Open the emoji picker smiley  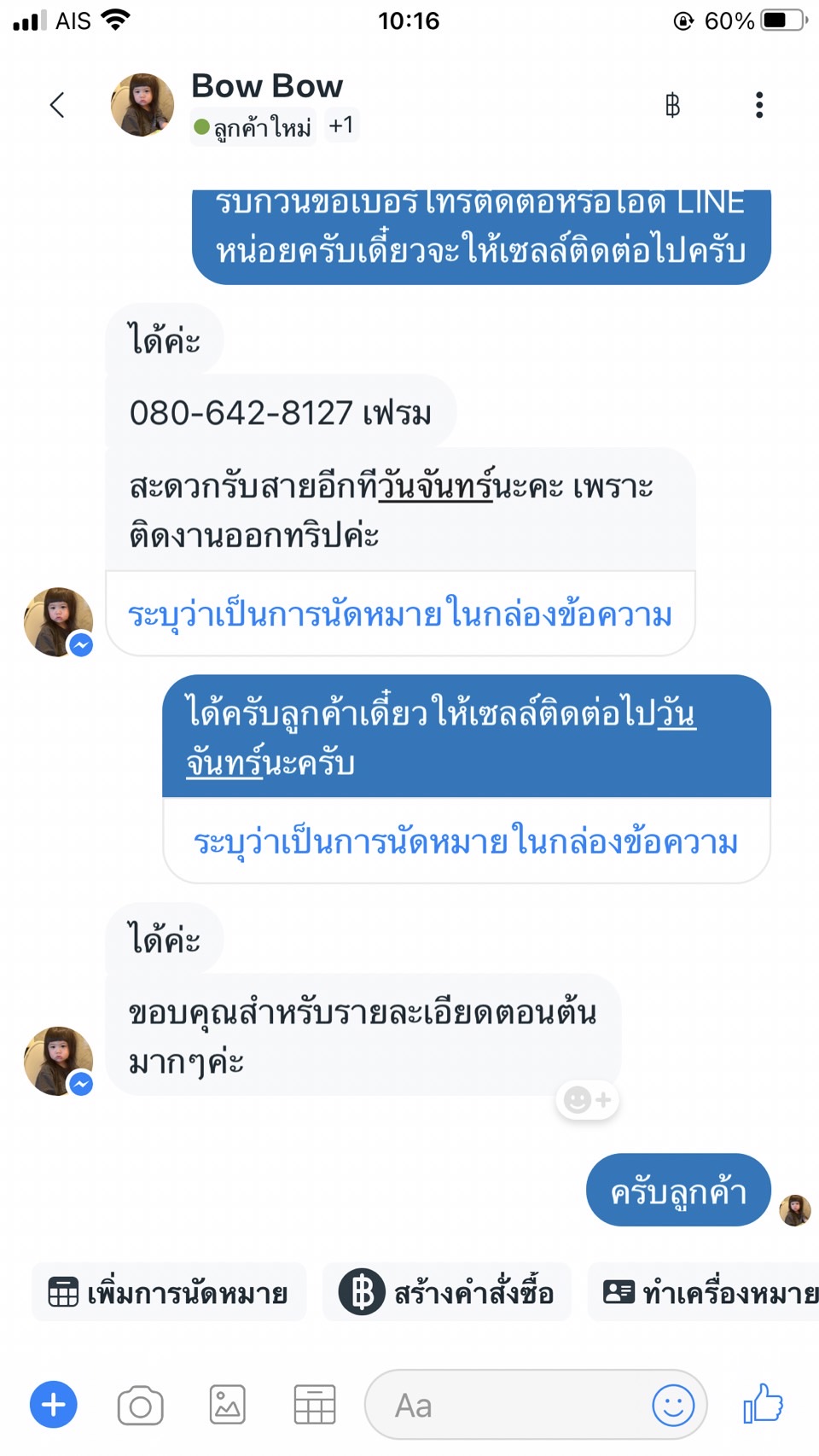pos(673,1405)
